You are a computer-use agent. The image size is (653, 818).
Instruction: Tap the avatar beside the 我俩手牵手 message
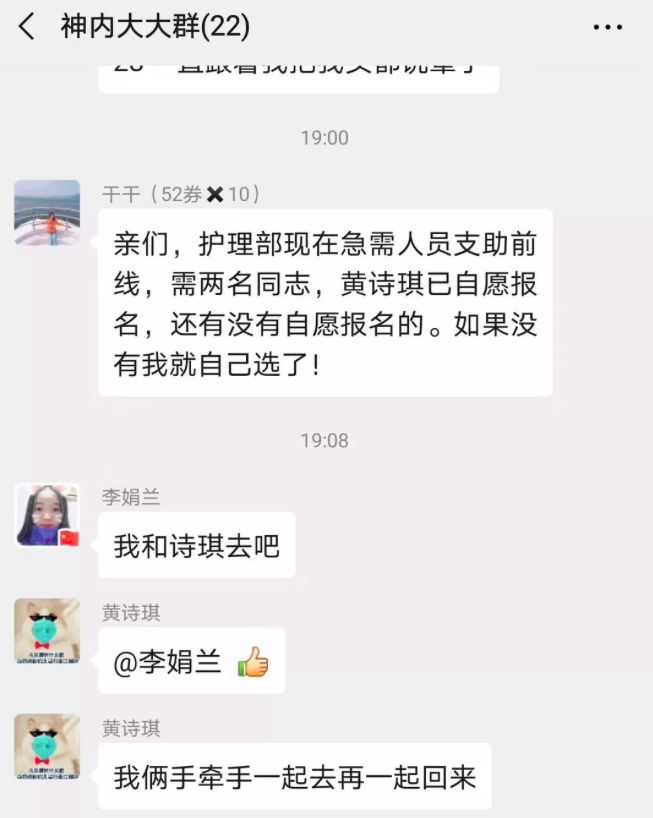pos(47,746)
